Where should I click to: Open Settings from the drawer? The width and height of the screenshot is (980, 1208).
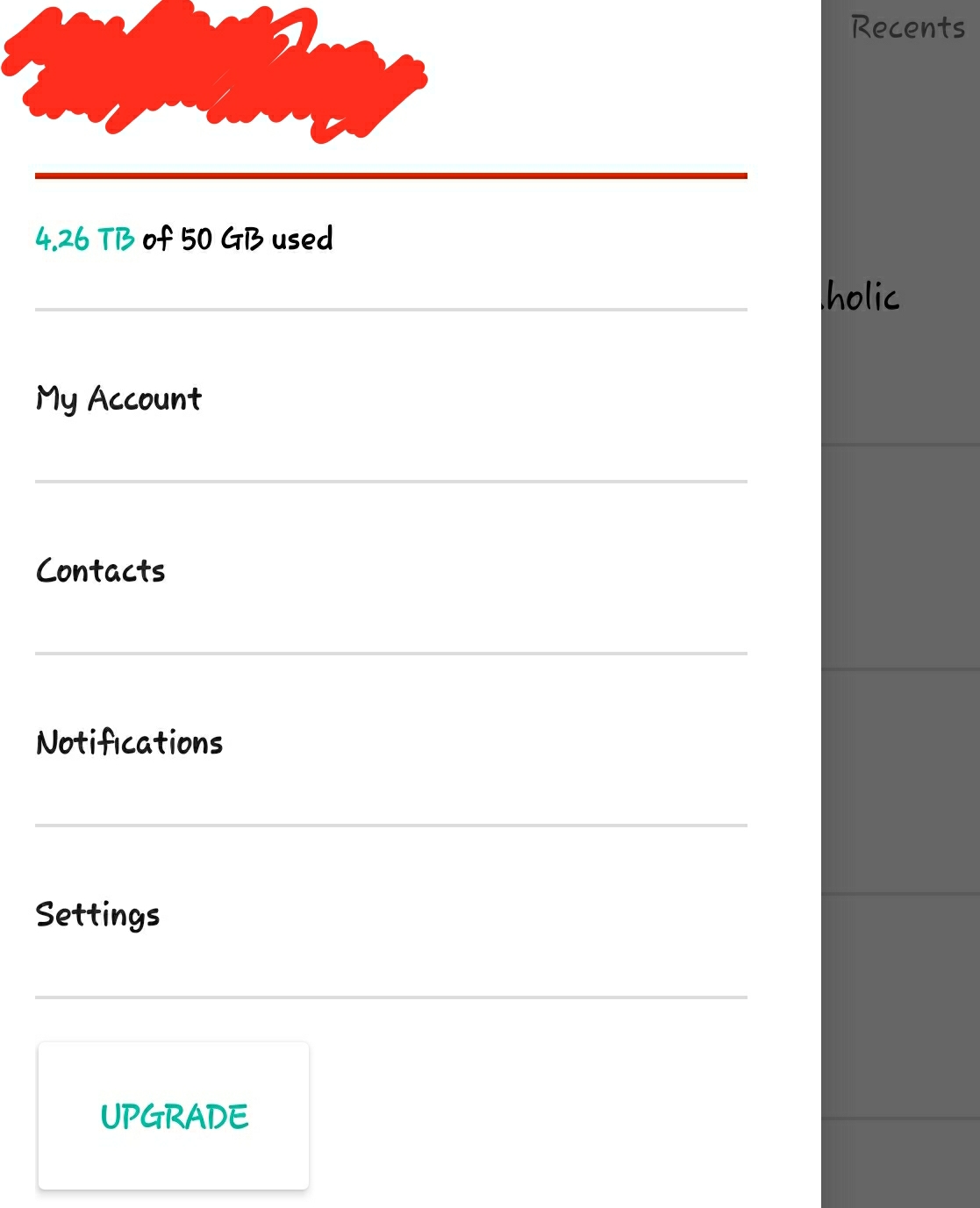[98, 914]
